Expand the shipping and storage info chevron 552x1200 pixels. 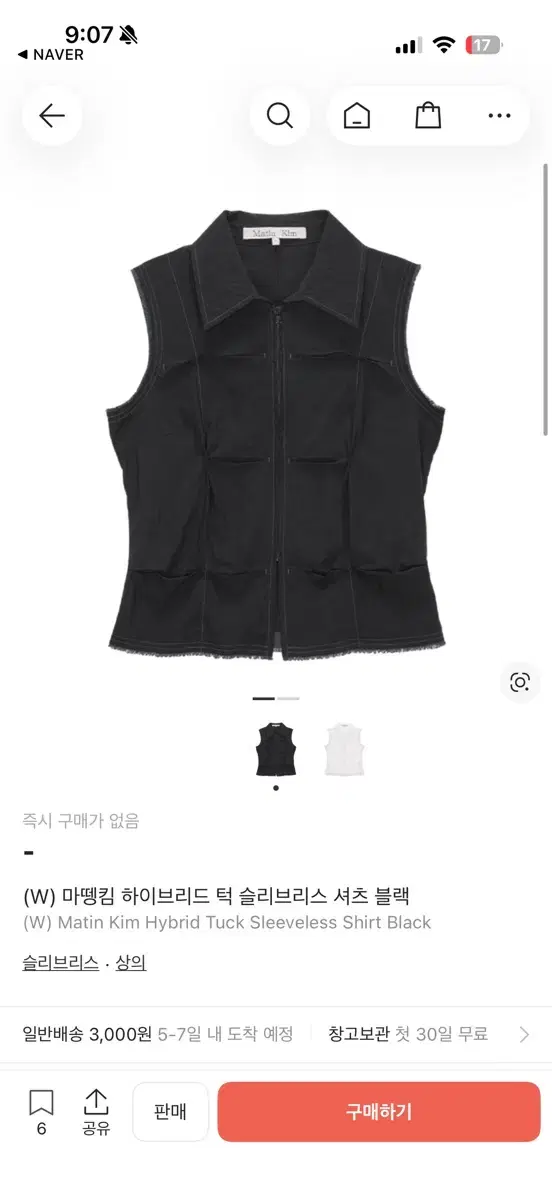click(x=524, y=1034)
